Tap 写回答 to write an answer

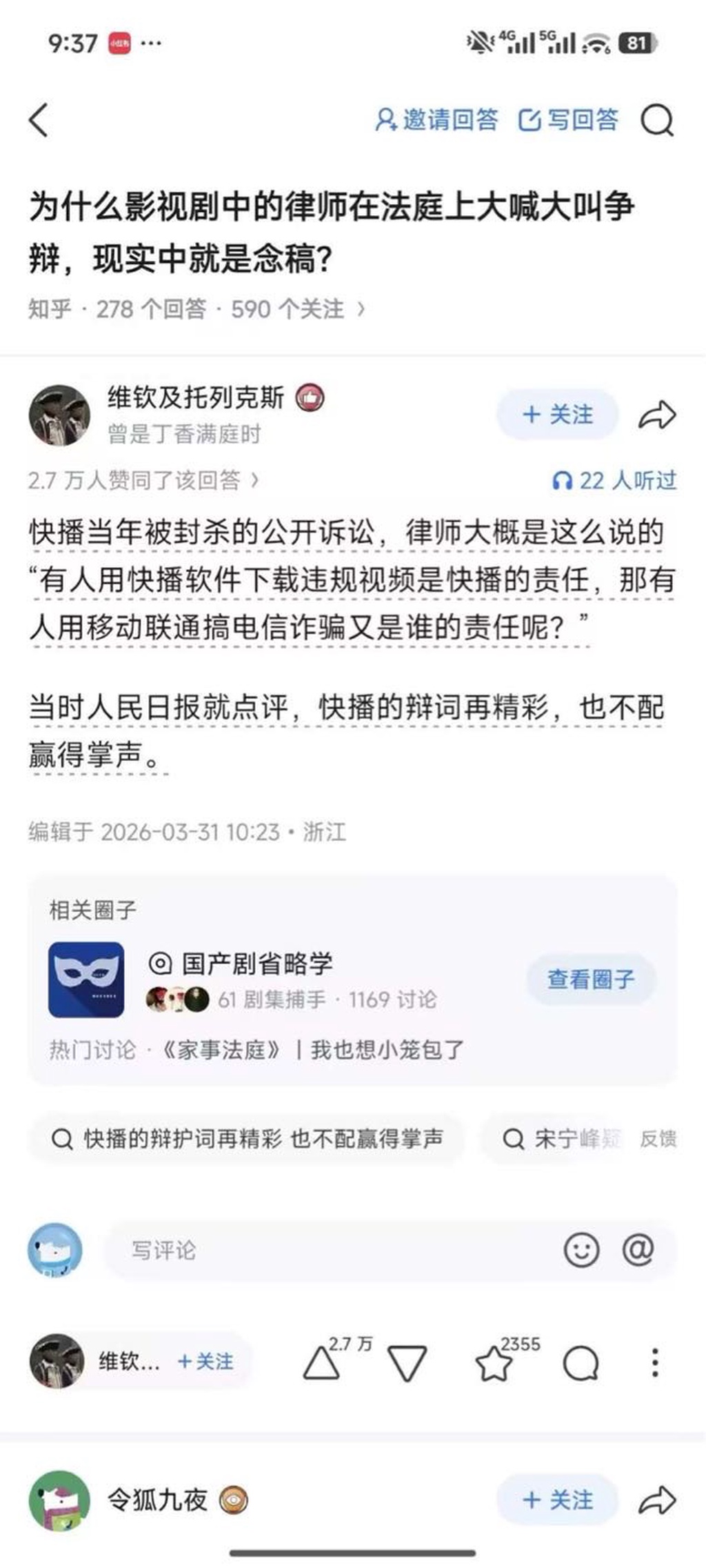[x=568, y=120]
